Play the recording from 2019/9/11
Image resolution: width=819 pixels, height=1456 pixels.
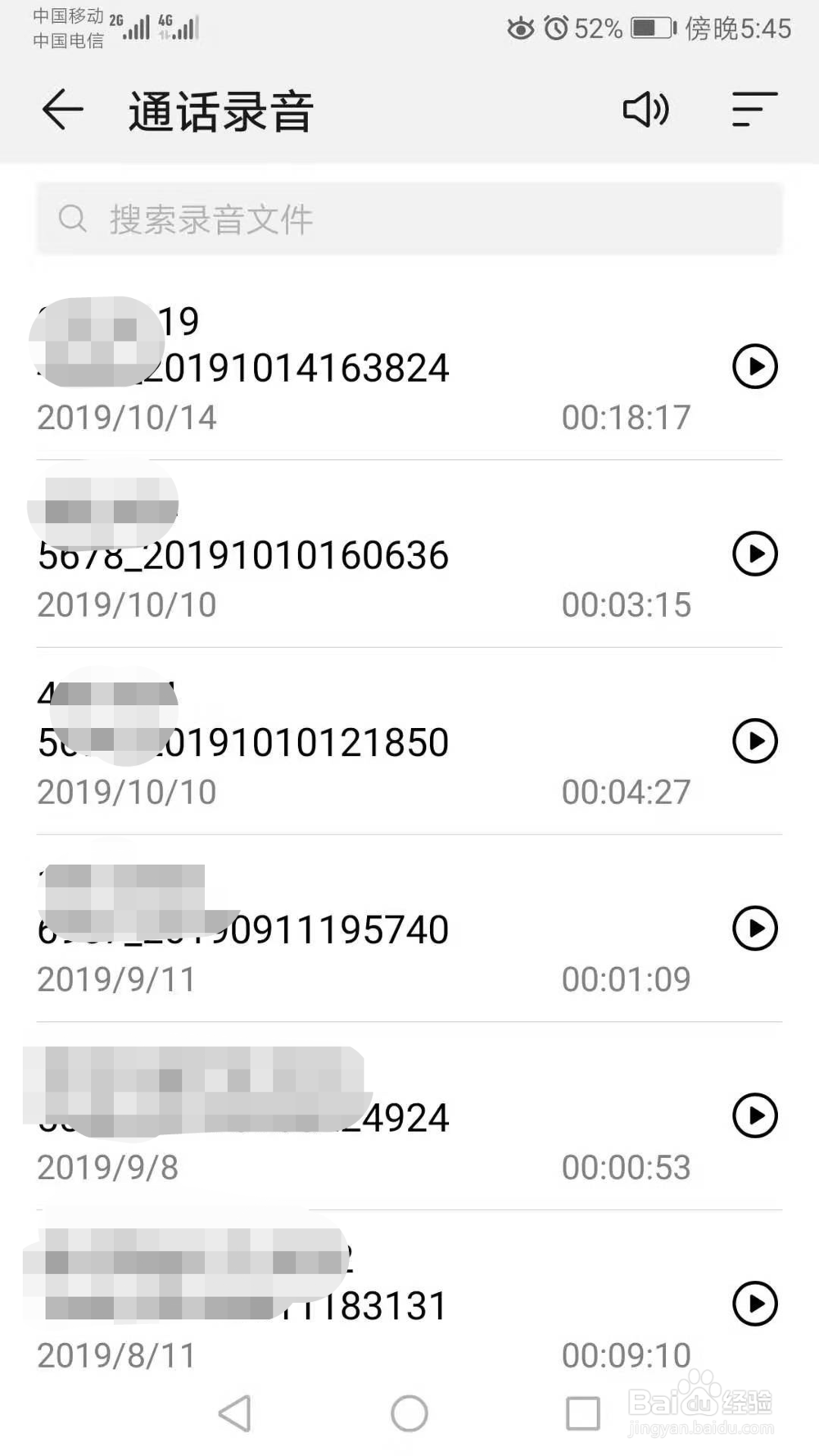click(754, 929)
